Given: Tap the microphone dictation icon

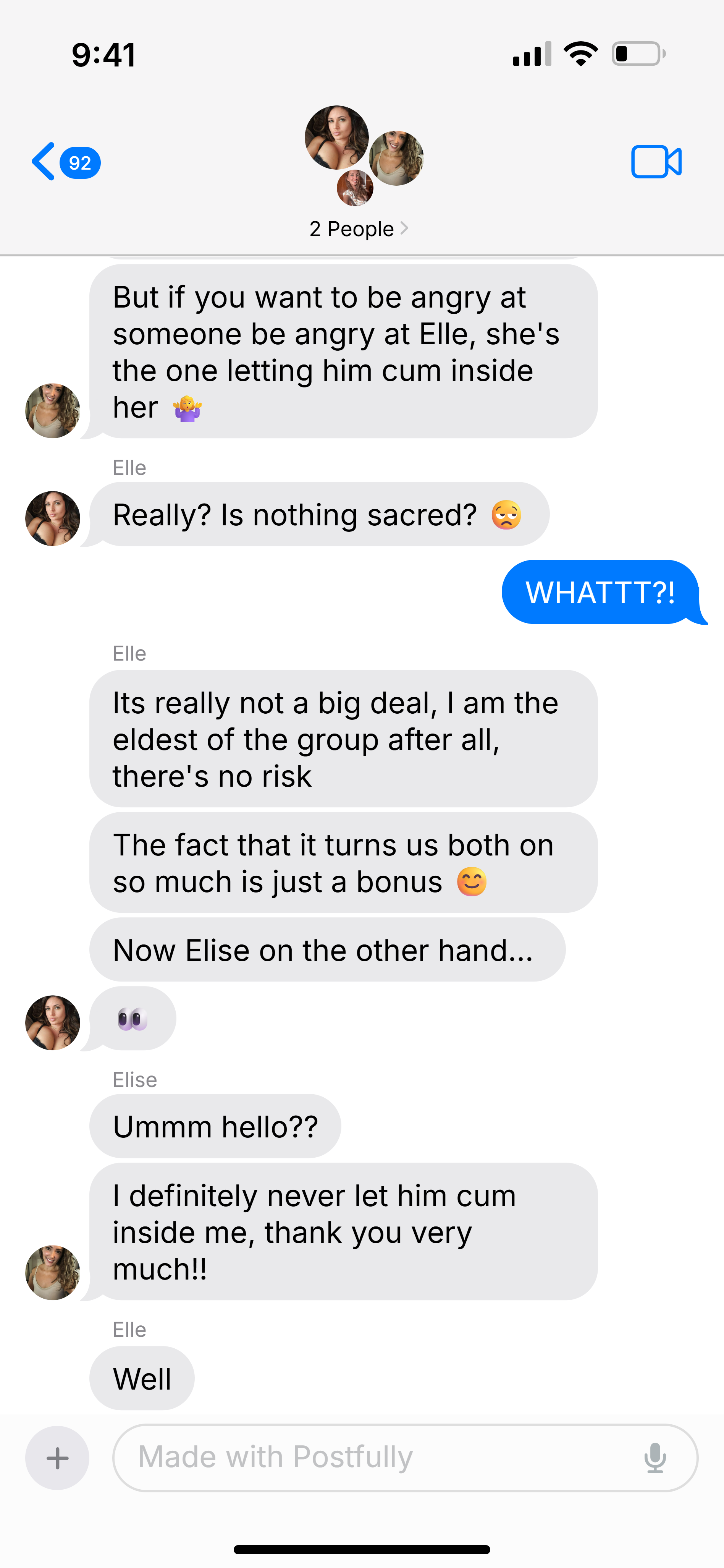Looking at the screenshot, I should click(x=655, y=1458).
